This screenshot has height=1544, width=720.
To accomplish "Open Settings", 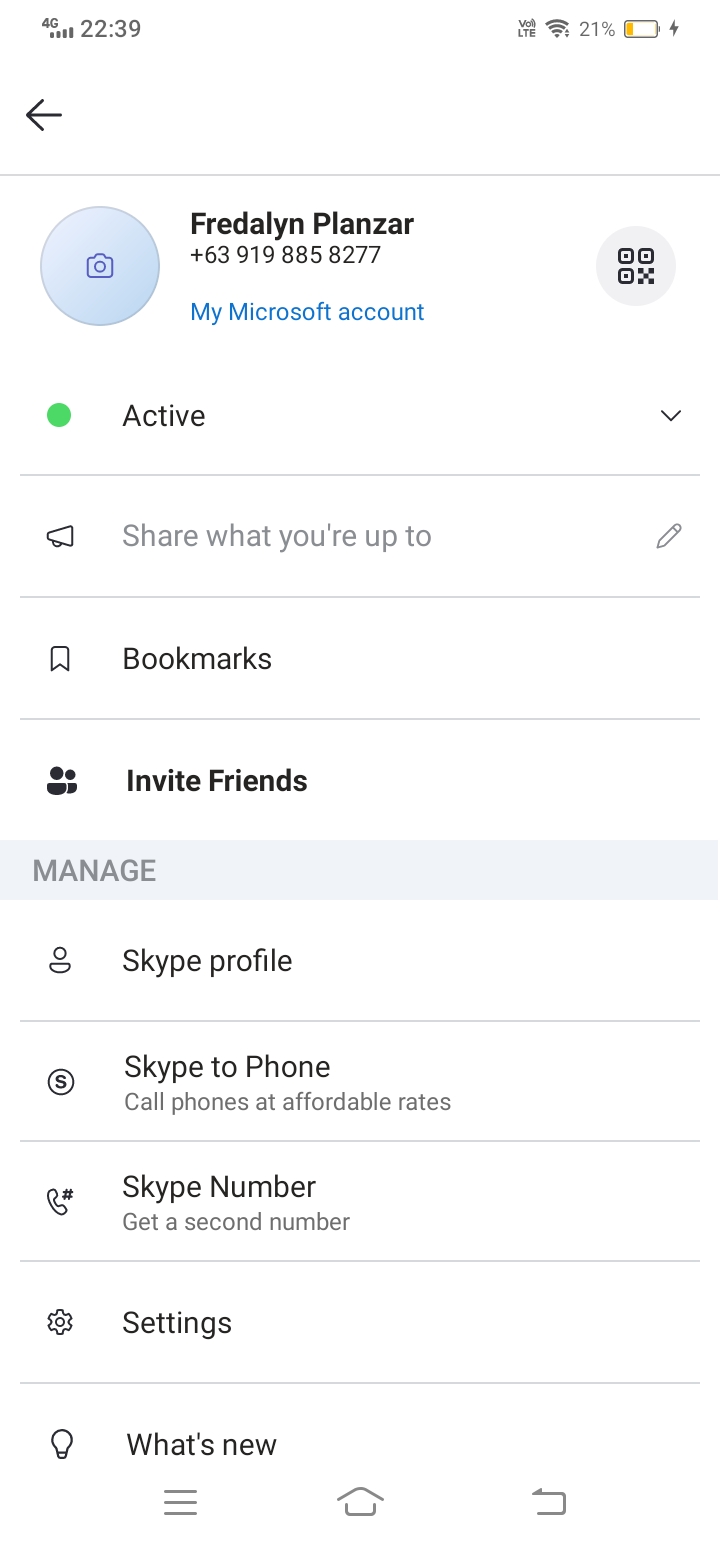I will [x=360, y=1323].
